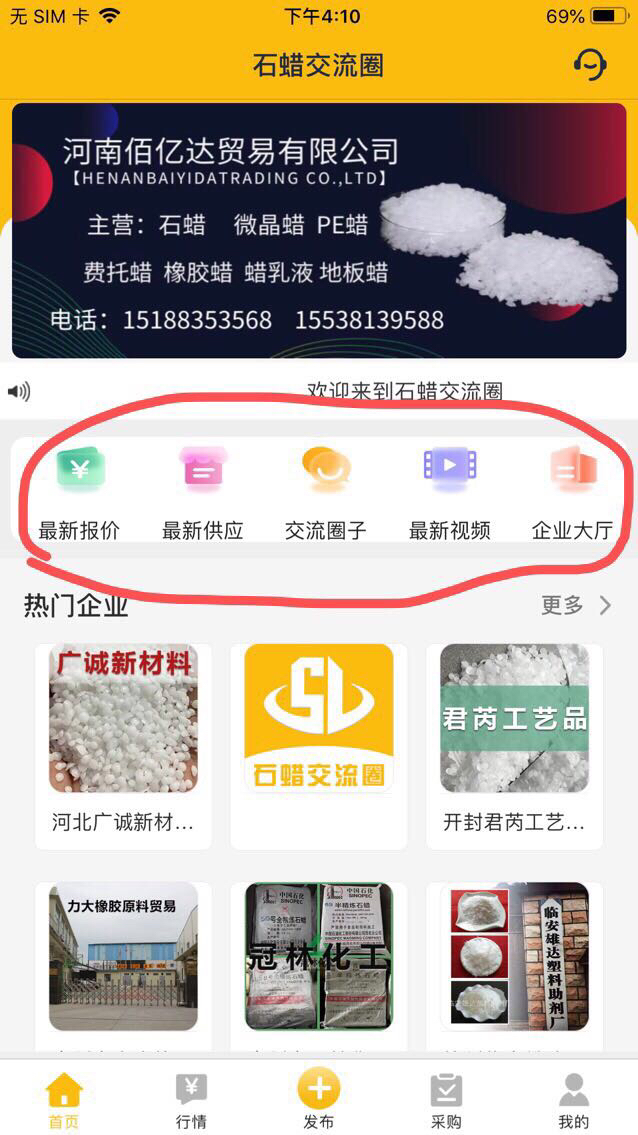Viewport: 638px width, 1135px height.
Task: Go to the 首页 home tab
Action: pos(64,1100)
